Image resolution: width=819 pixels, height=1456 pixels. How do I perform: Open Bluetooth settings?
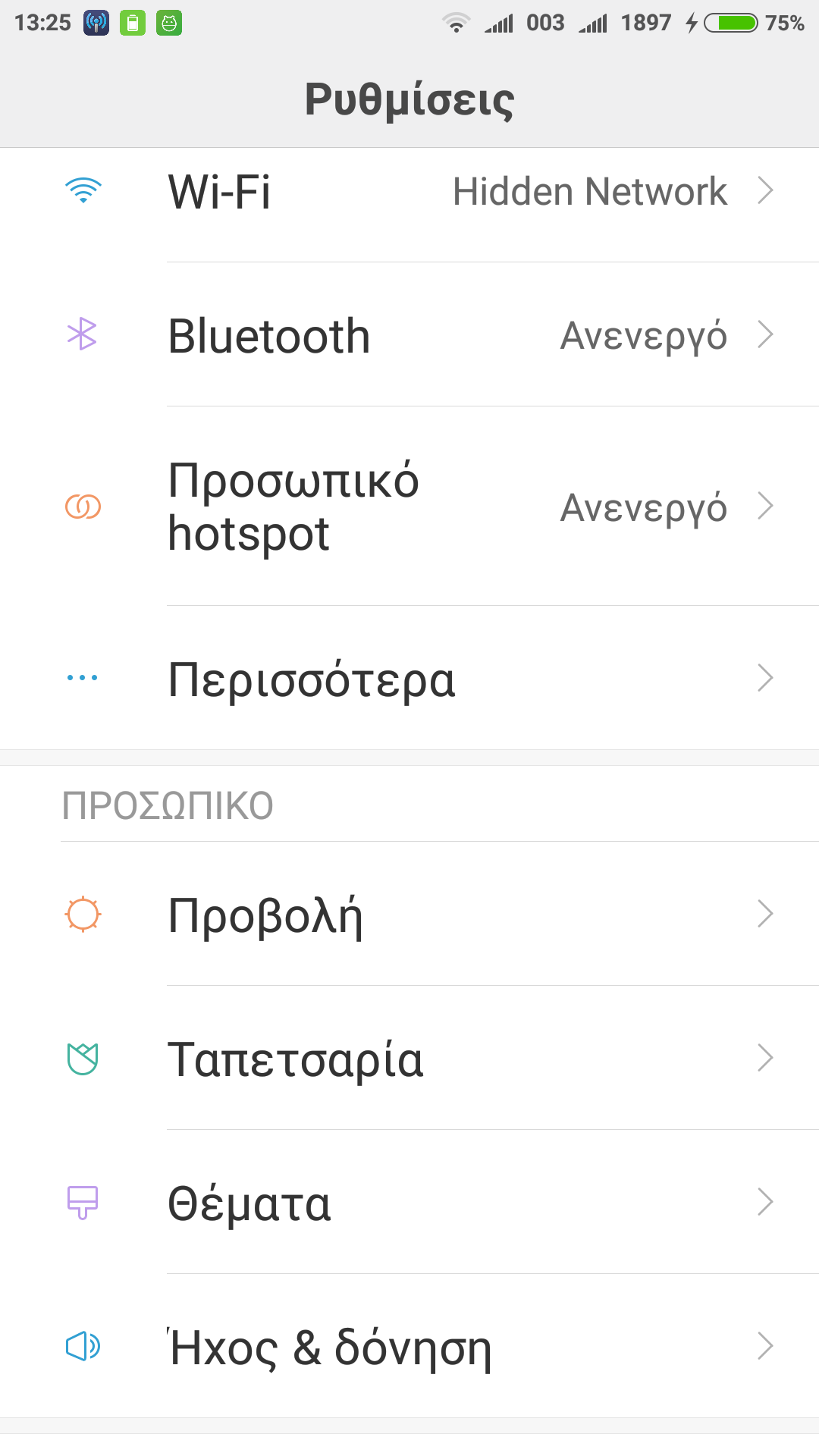tap(409, 335)
